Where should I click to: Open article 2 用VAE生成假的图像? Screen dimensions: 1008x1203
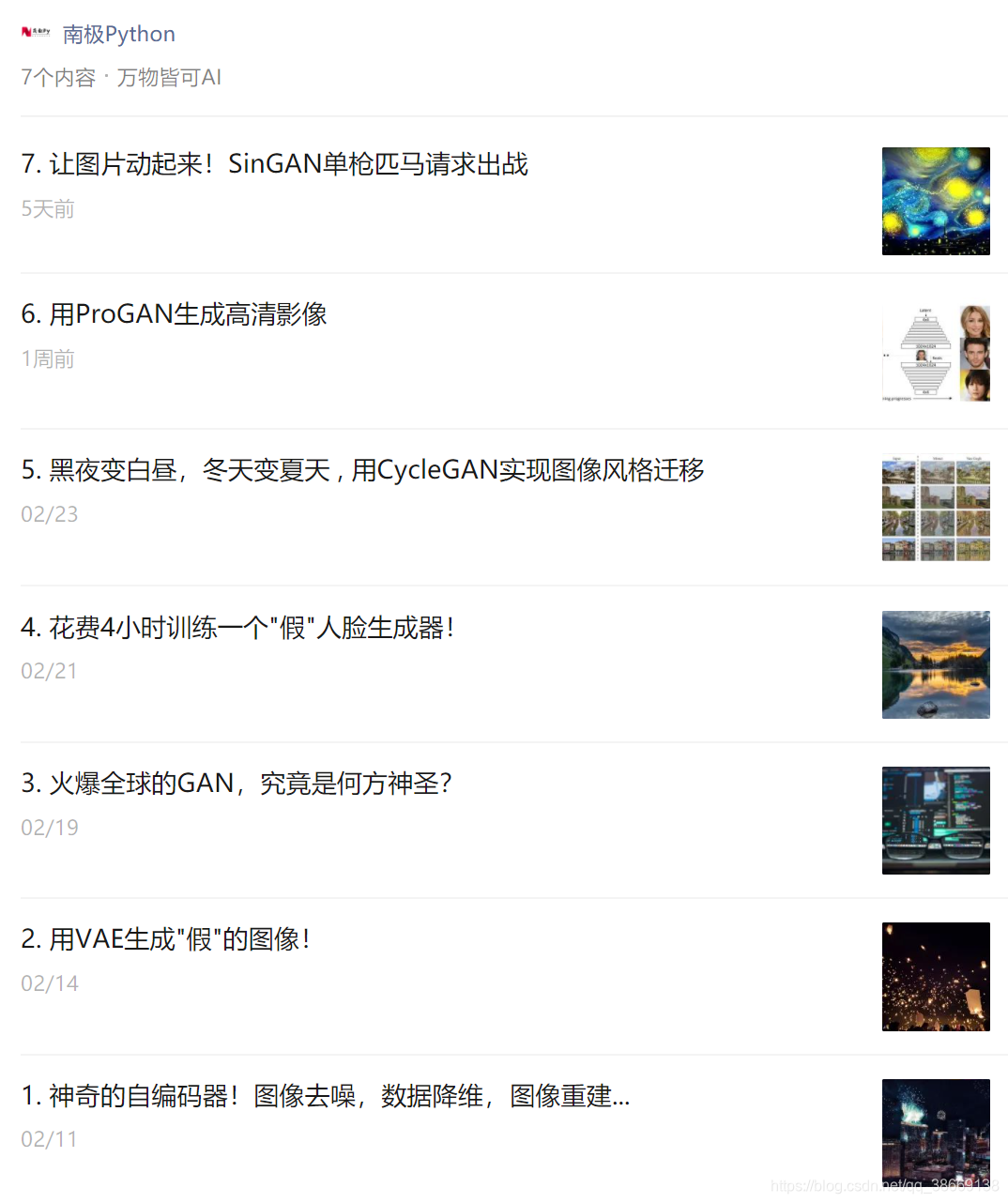pyautogui.click(x=166, y=939)
